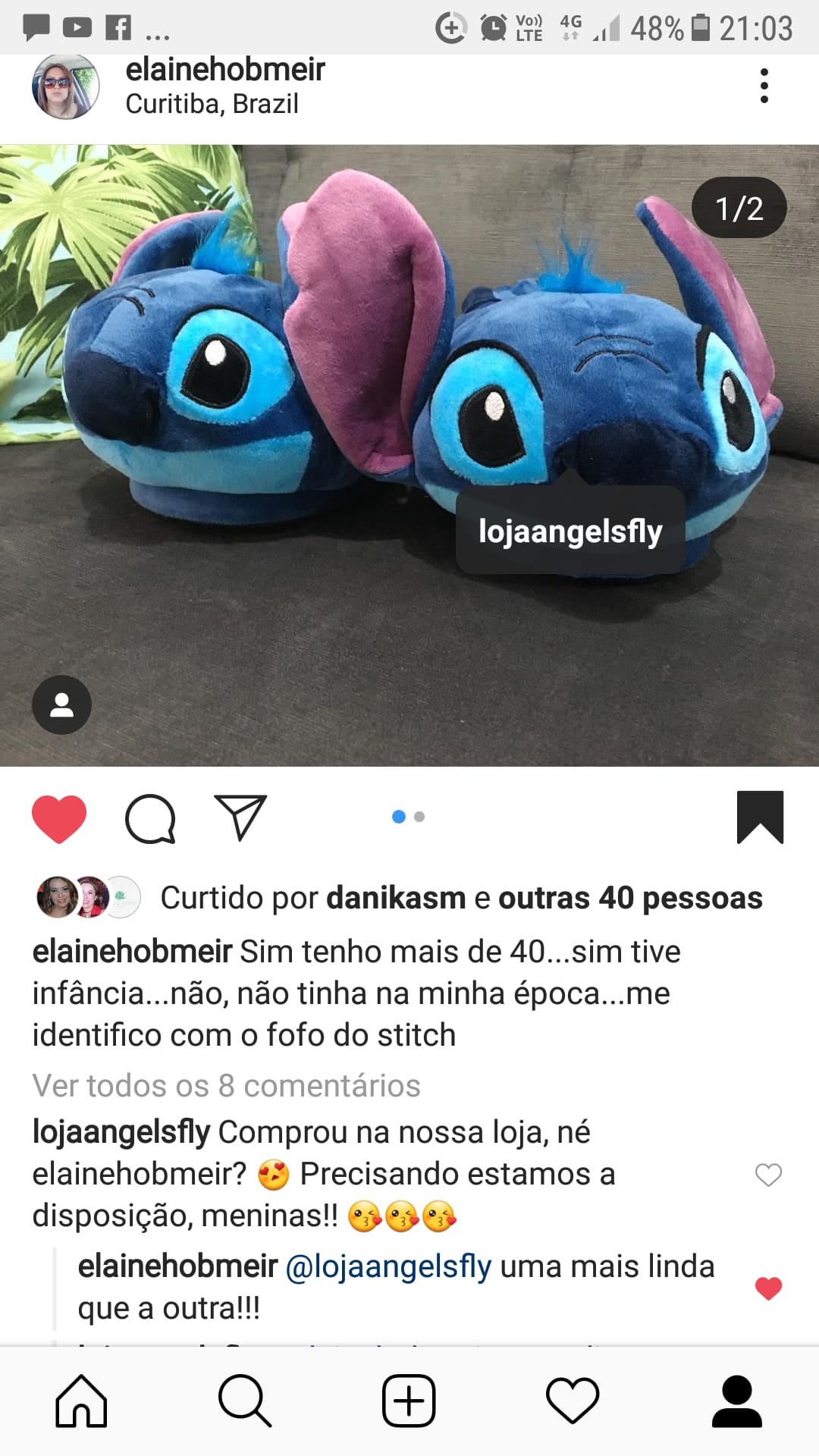Go to the Home feed tab
819x1456 pixels.
[81, 1401]
